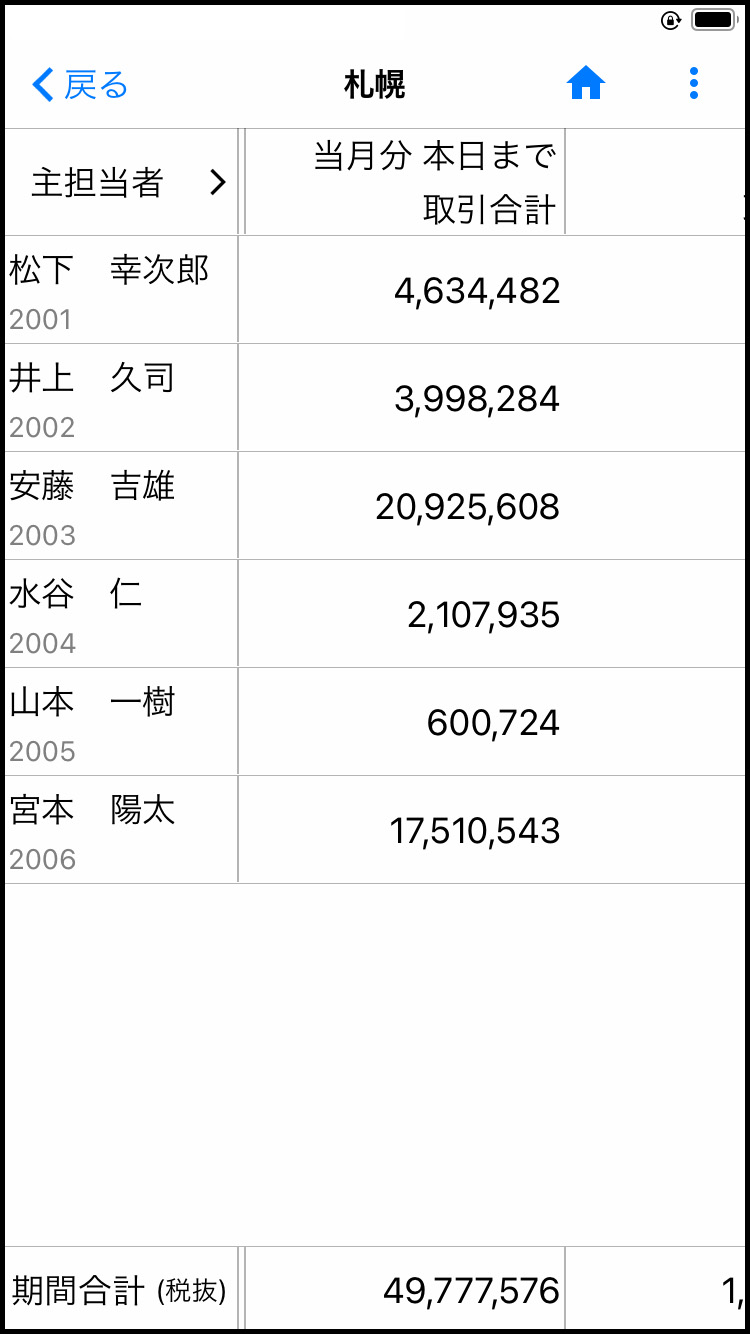Image resolution: width=750 pixels, height=1334 pixels.
Task: Select 安藤 吉雄 row
Action: coord(375,506)
